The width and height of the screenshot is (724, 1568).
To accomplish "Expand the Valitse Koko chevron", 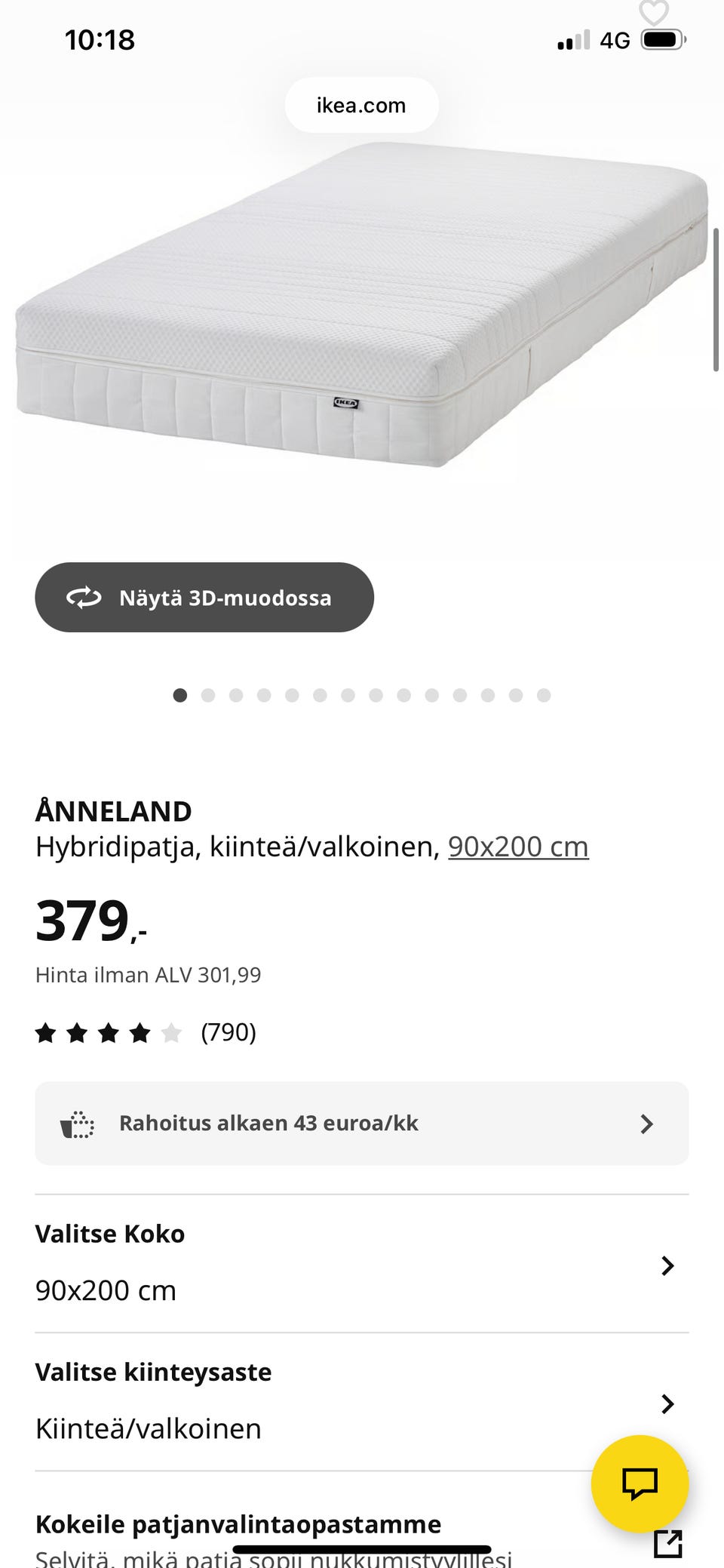I will [667, 1265].
